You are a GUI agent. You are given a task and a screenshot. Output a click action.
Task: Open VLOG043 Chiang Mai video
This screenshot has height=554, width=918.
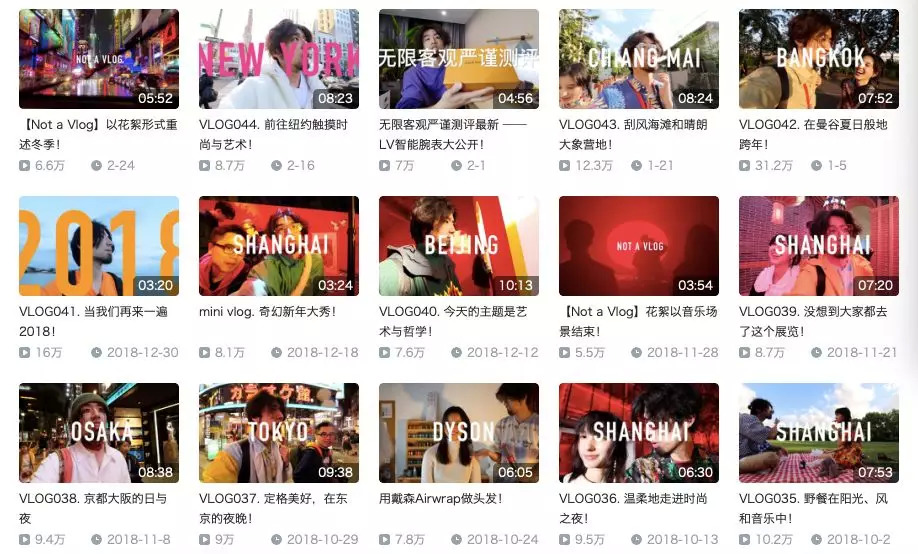pyautogui.click(x=639, y=59)
